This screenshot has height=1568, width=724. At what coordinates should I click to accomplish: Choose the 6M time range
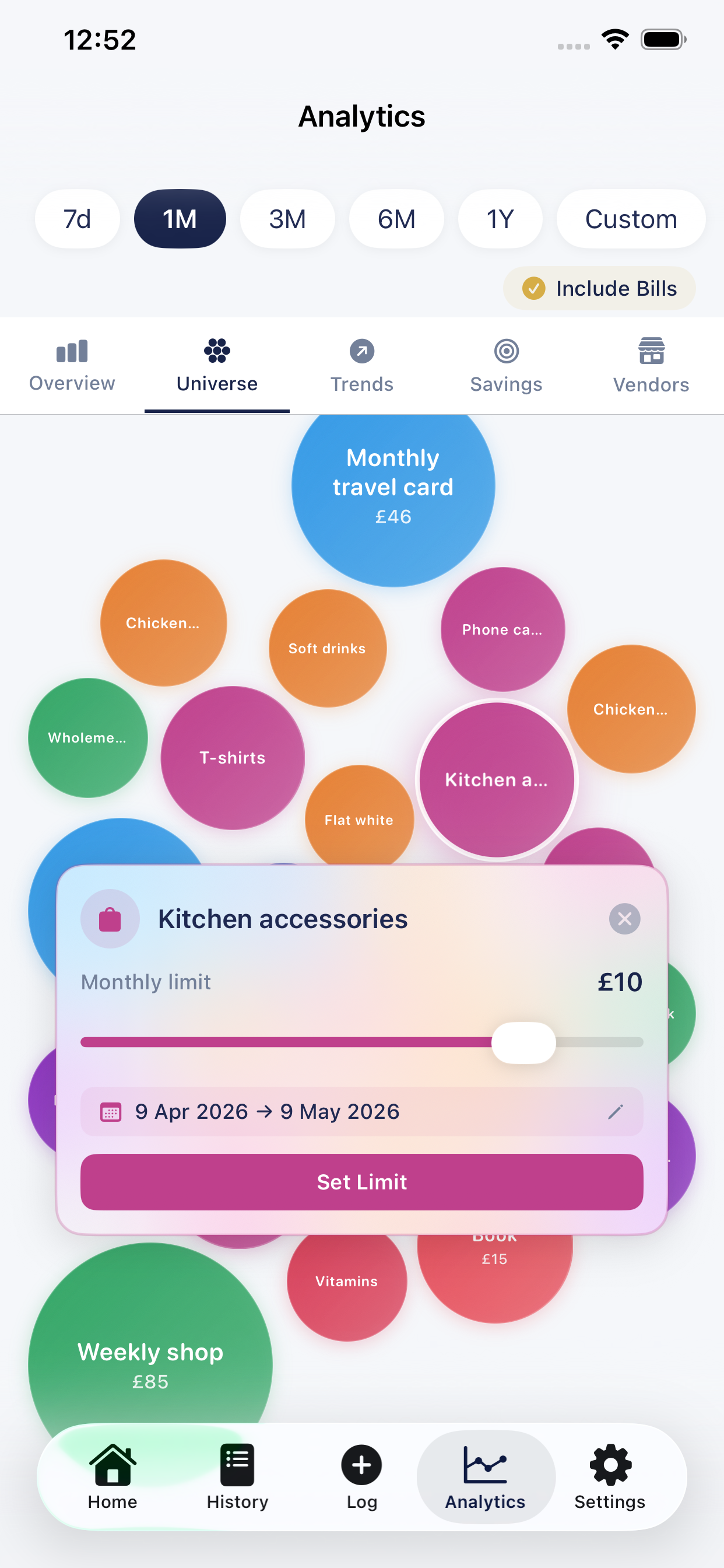click(396, 219)
